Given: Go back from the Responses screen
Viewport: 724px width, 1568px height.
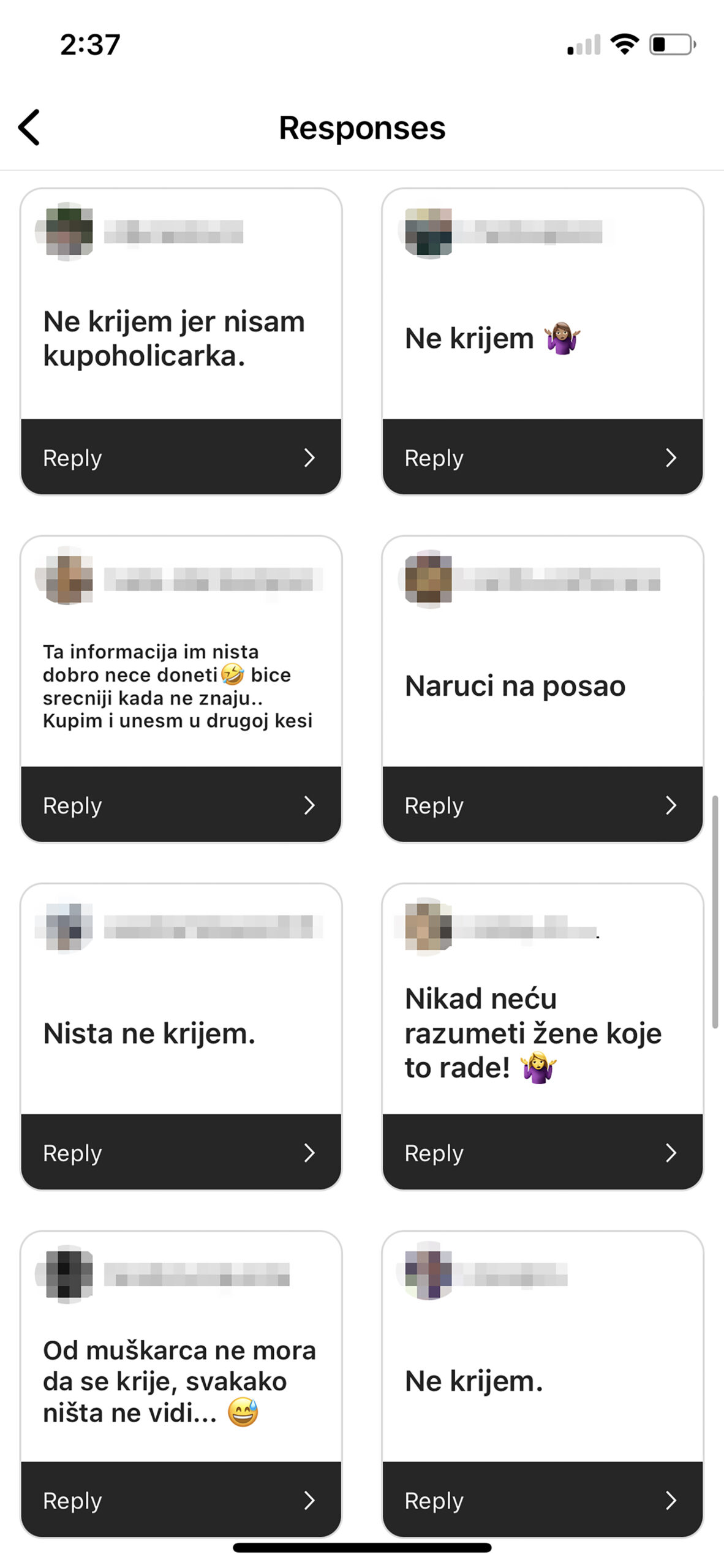Looking at the screenshot, I should pos(29,127).
